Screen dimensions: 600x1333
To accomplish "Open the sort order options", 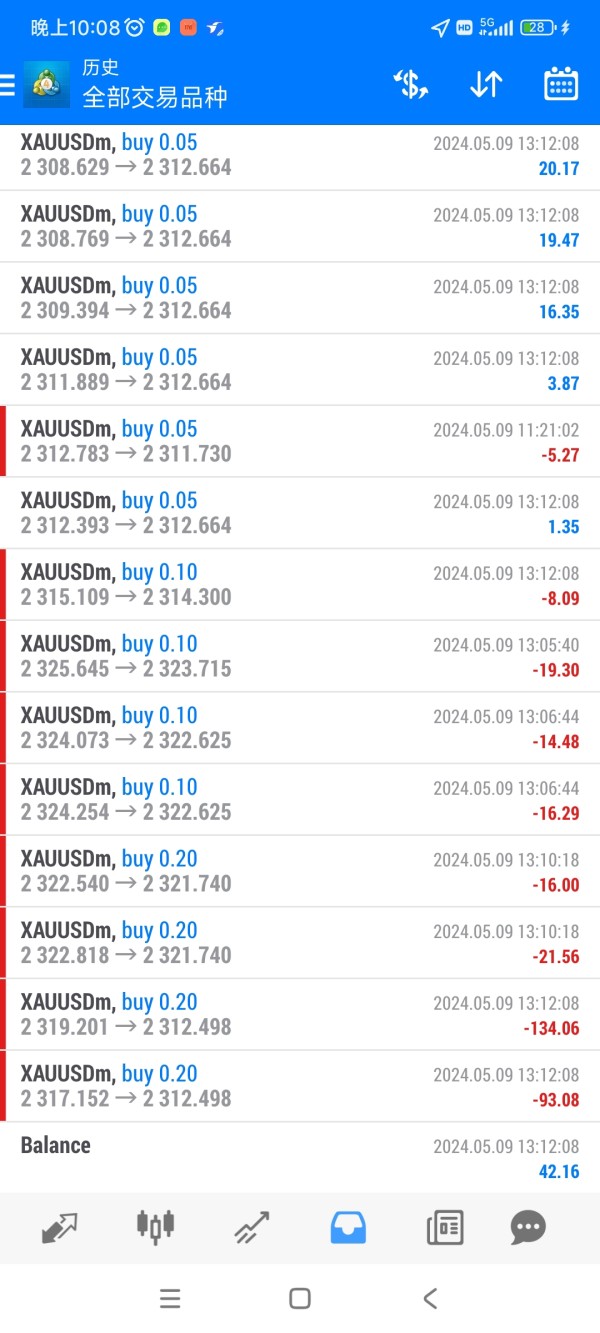I will click(x=486, y=85).
